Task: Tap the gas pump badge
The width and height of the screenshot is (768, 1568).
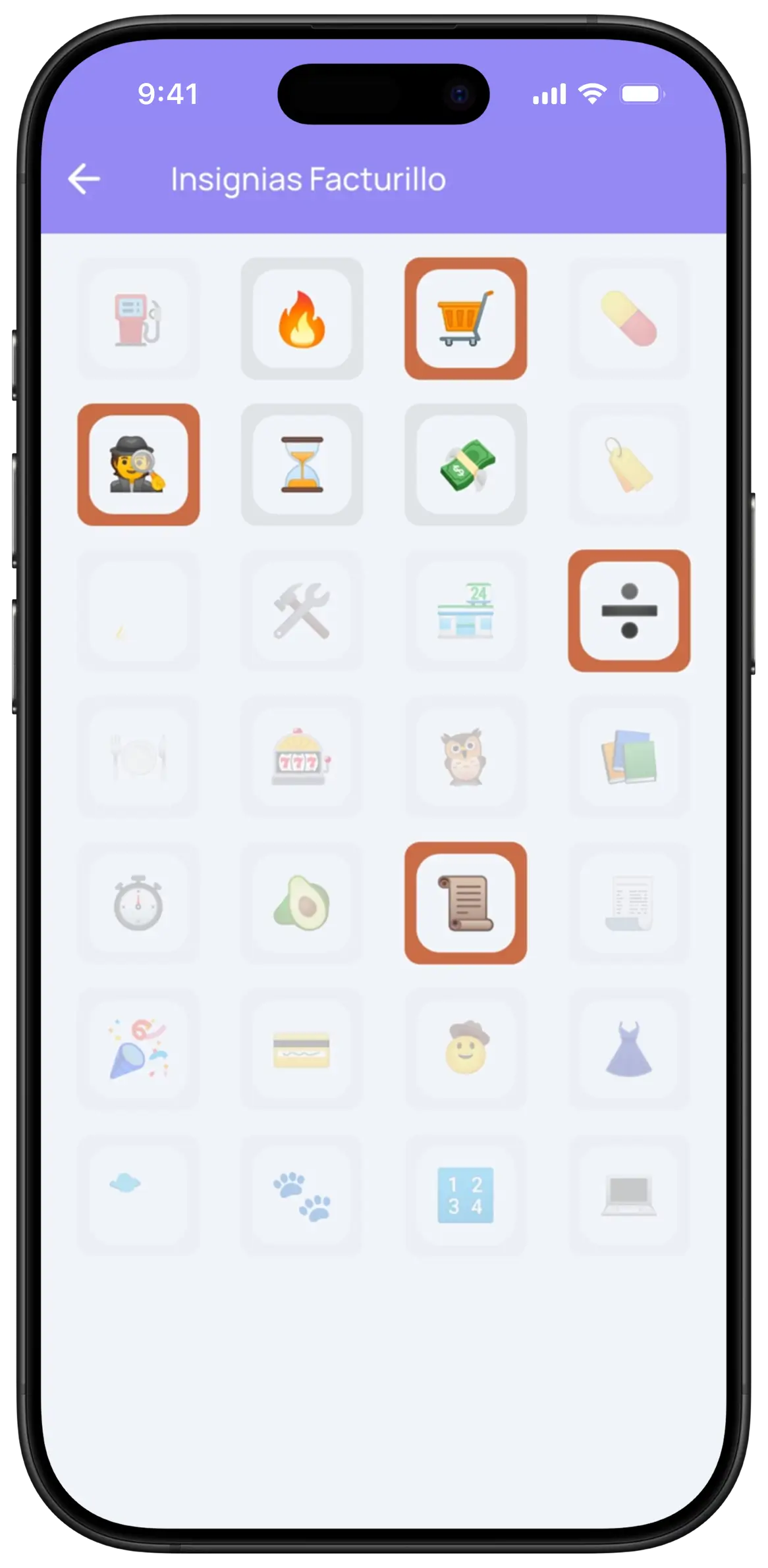Action: [x=138, y=319]
